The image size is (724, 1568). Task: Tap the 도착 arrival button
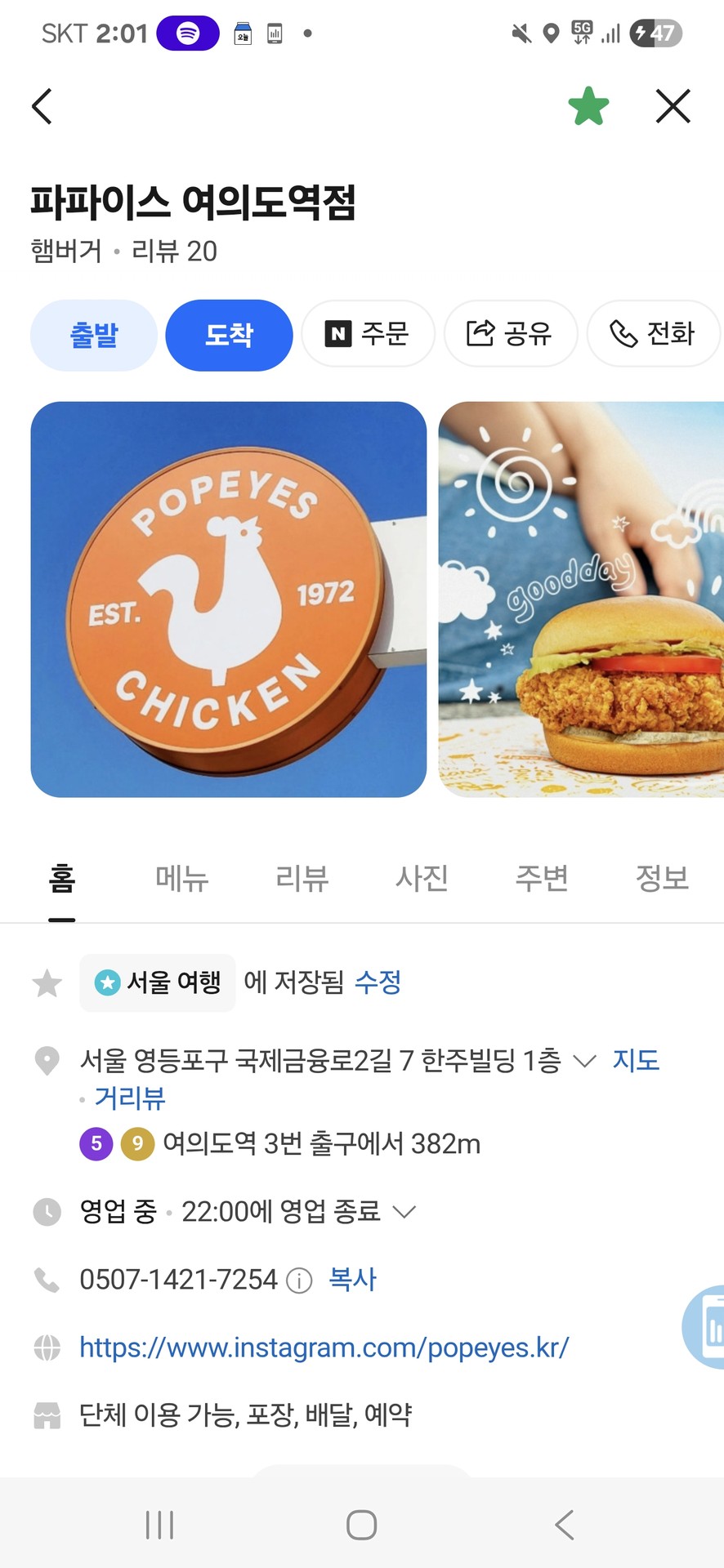point(229,335)
